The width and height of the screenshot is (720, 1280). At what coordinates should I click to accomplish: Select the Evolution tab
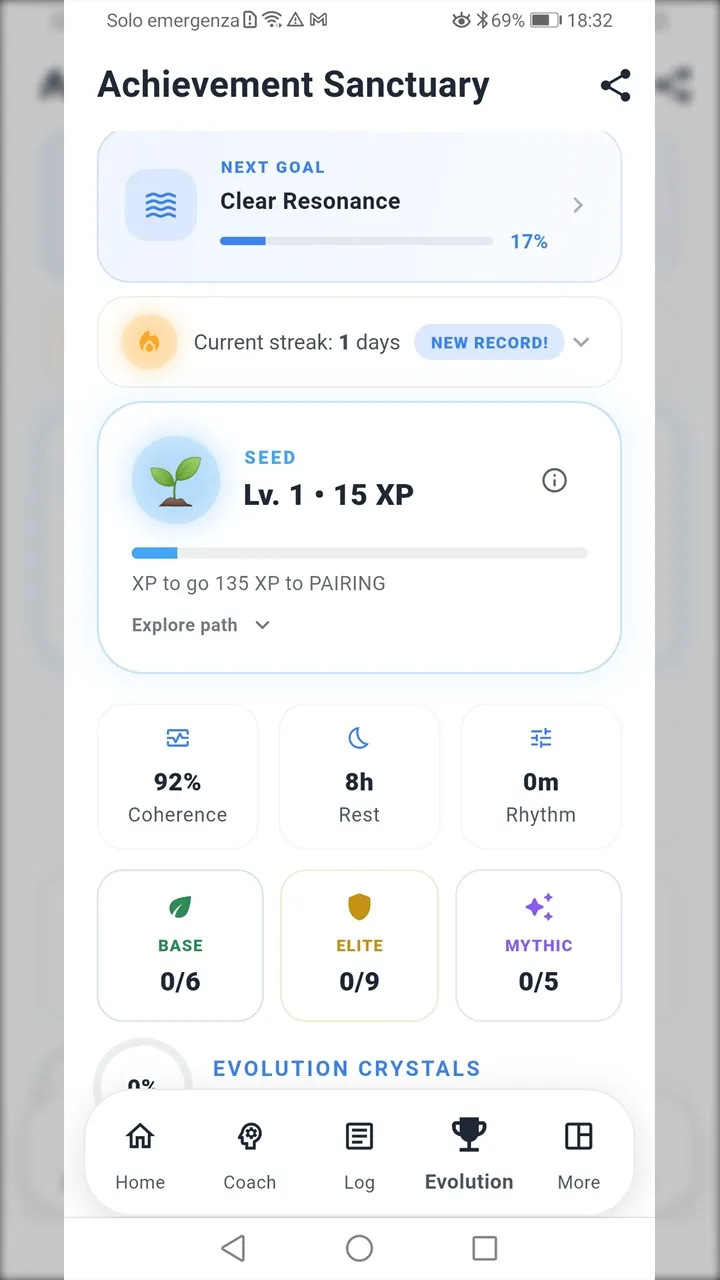coord(469,1155)
